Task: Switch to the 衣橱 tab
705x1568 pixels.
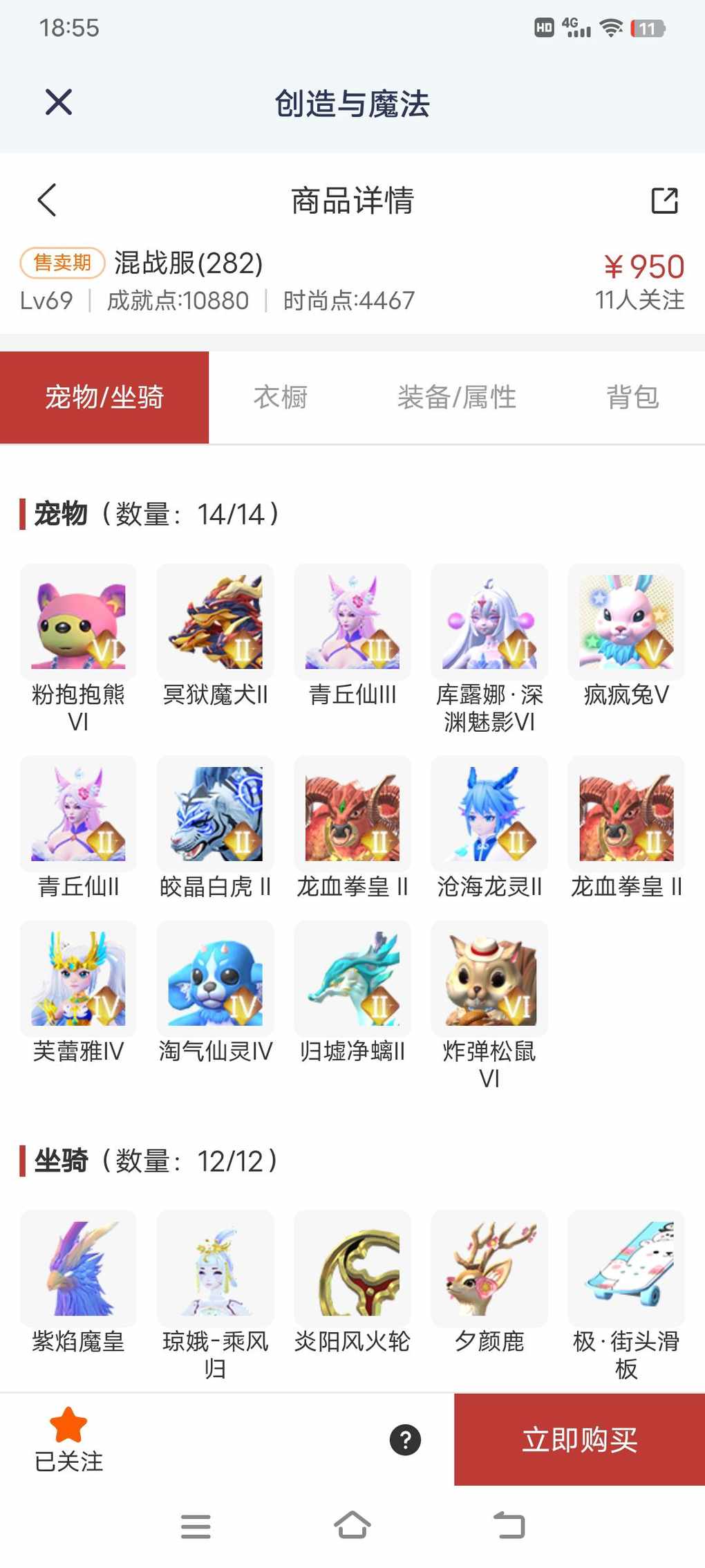Action: coord(280,397)
